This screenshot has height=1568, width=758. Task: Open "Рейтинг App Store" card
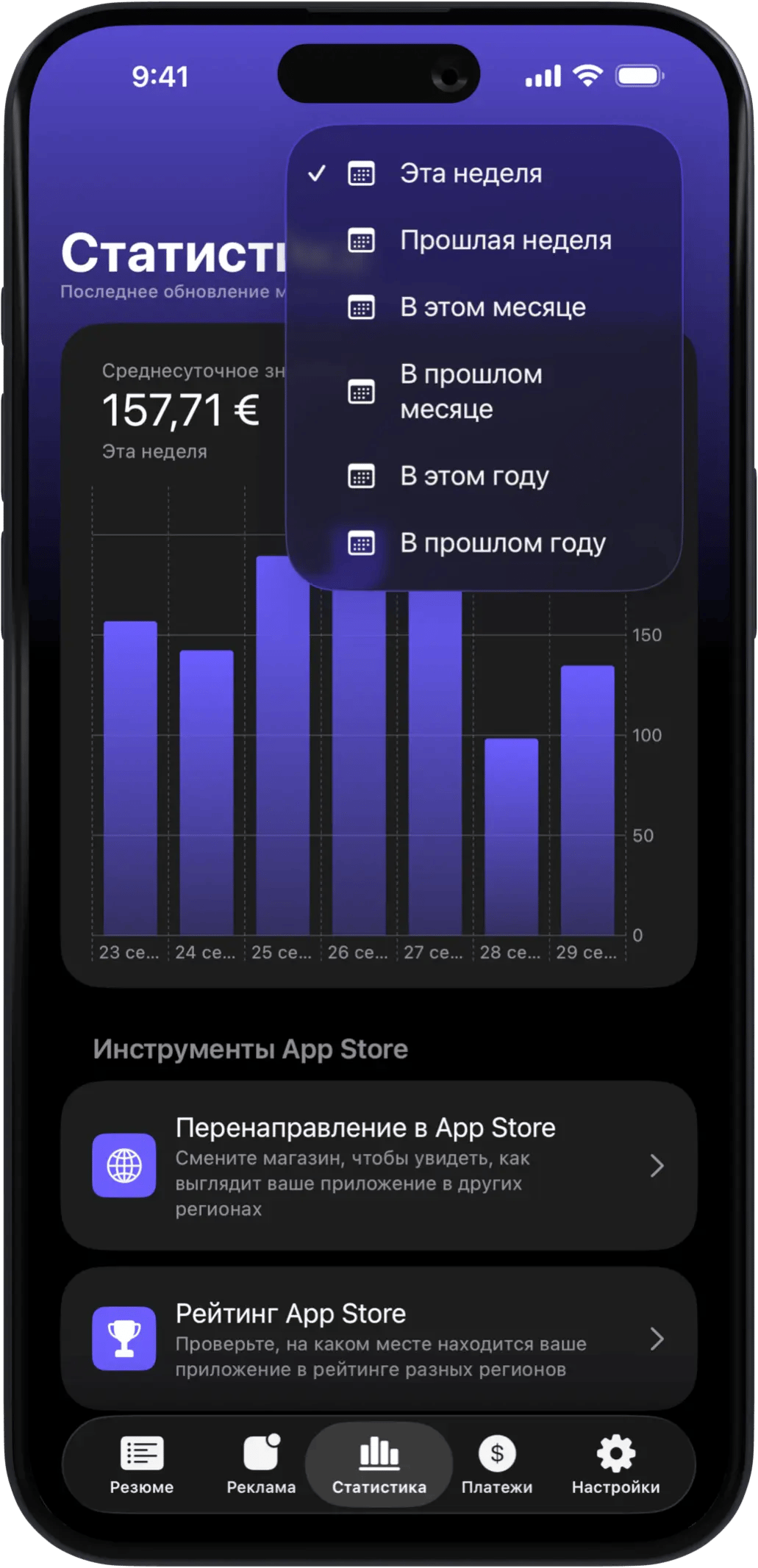coord(379,1339)
